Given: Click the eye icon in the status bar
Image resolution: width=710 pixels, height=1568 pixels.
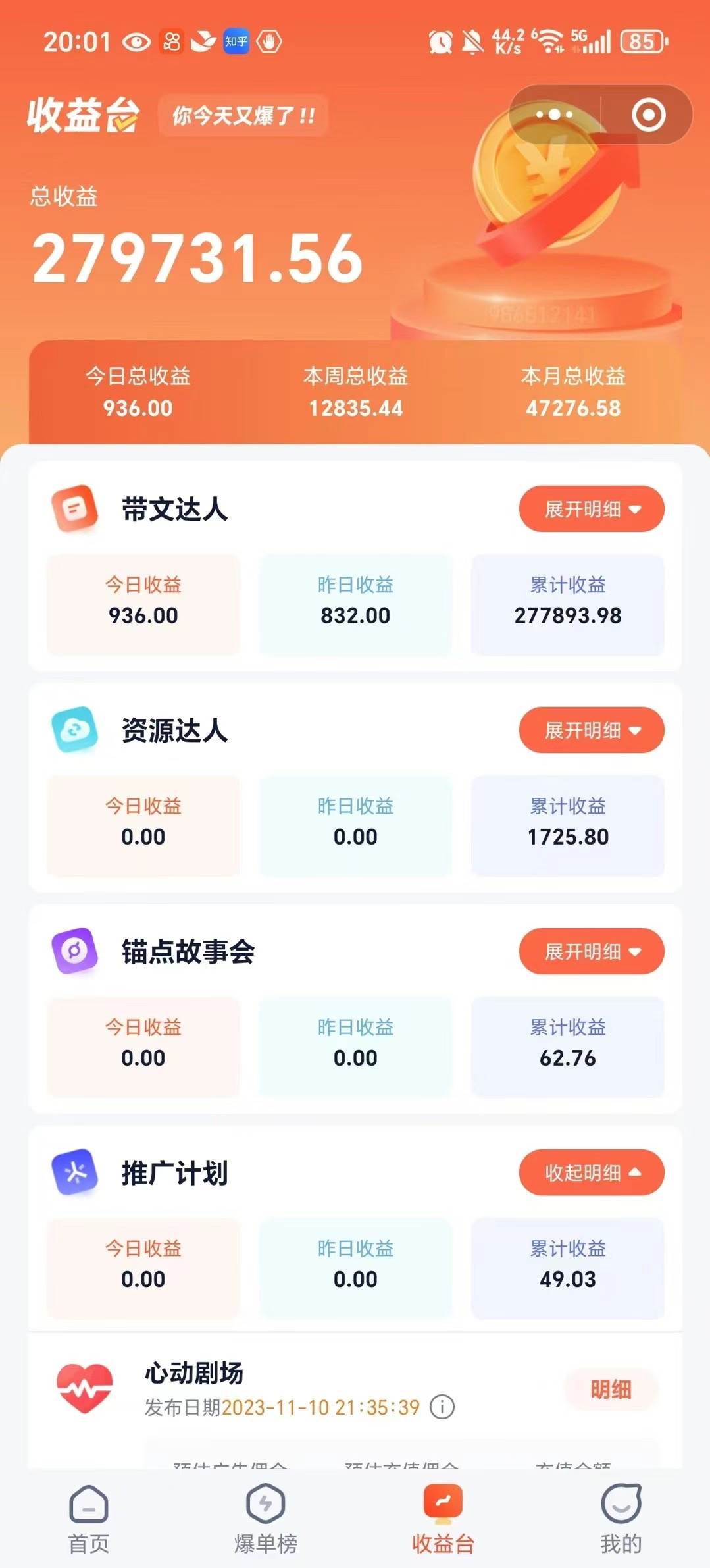Looking at the screenshot, I should pyautogui.click(x=135, y=42).
